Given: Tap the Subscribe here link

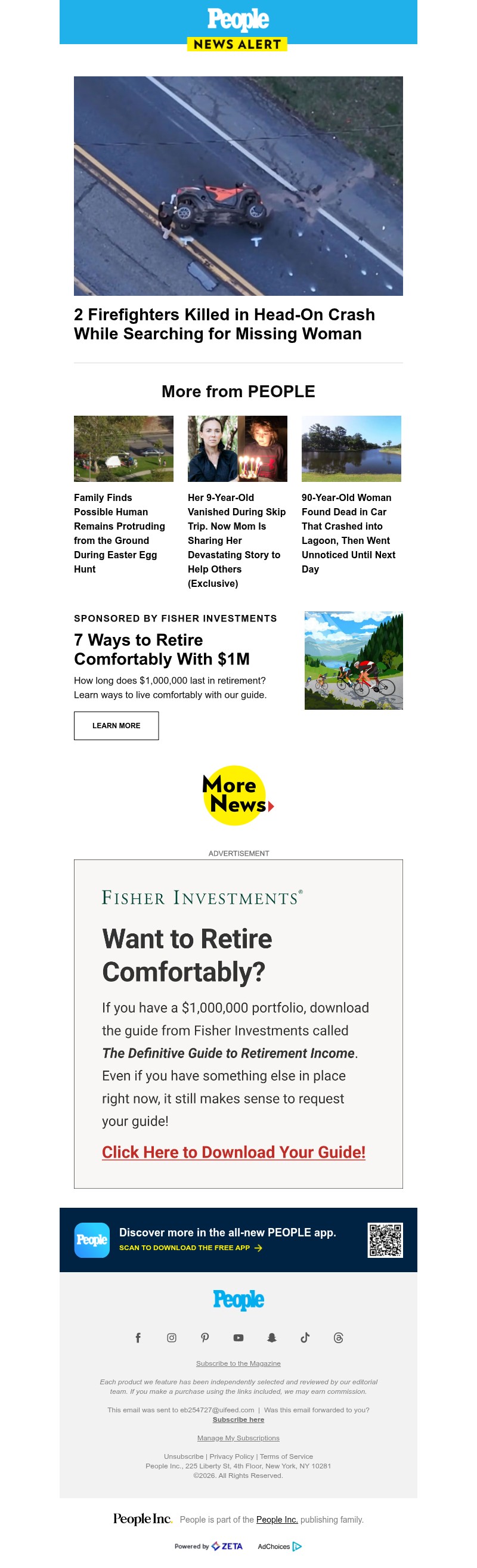Looking at the screenshot, I should pos(238,1419).
